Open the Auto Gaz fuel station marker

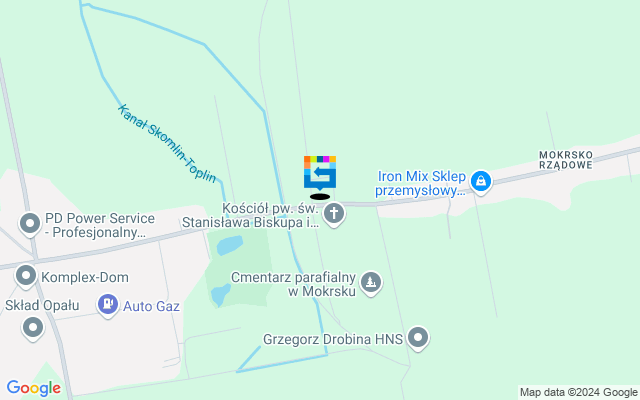pyautogui.click(x=107, y=305)
